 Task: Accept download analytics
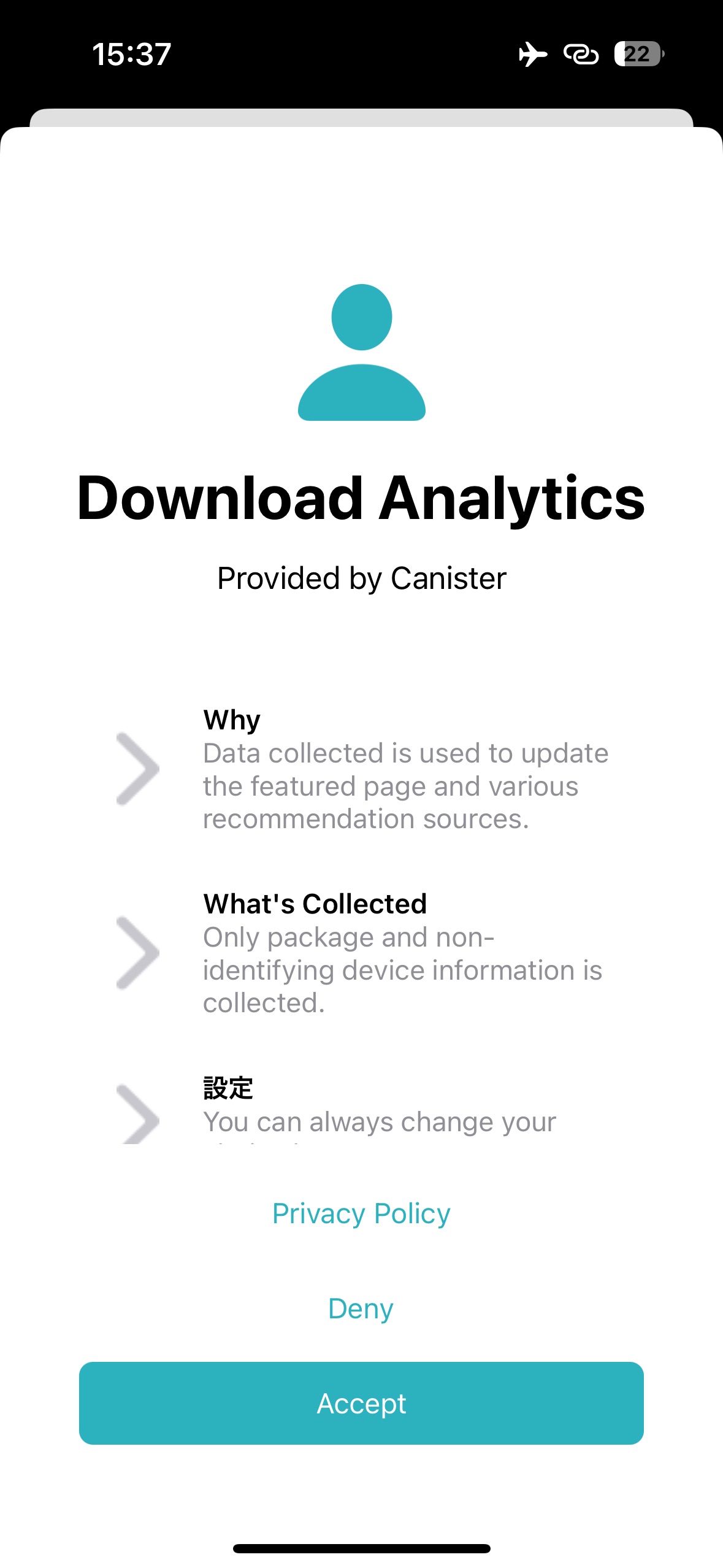click(361, 1403)
